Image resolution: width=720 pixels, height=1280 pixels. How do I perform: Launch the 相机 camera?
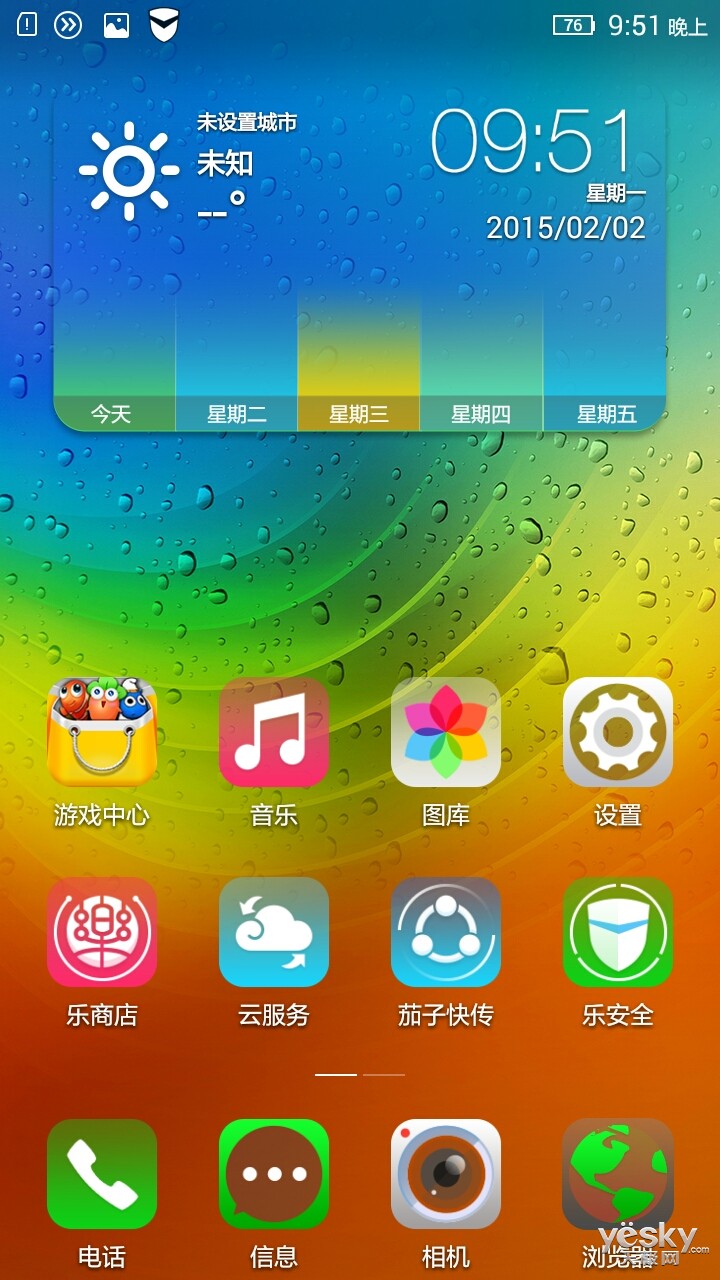446,1174
